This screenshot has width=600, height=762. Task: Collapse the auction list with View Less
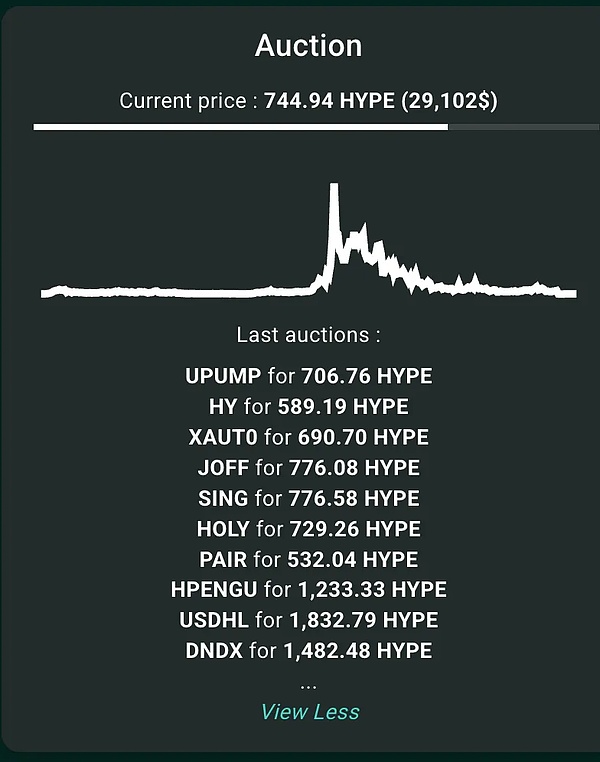[309, 712]
